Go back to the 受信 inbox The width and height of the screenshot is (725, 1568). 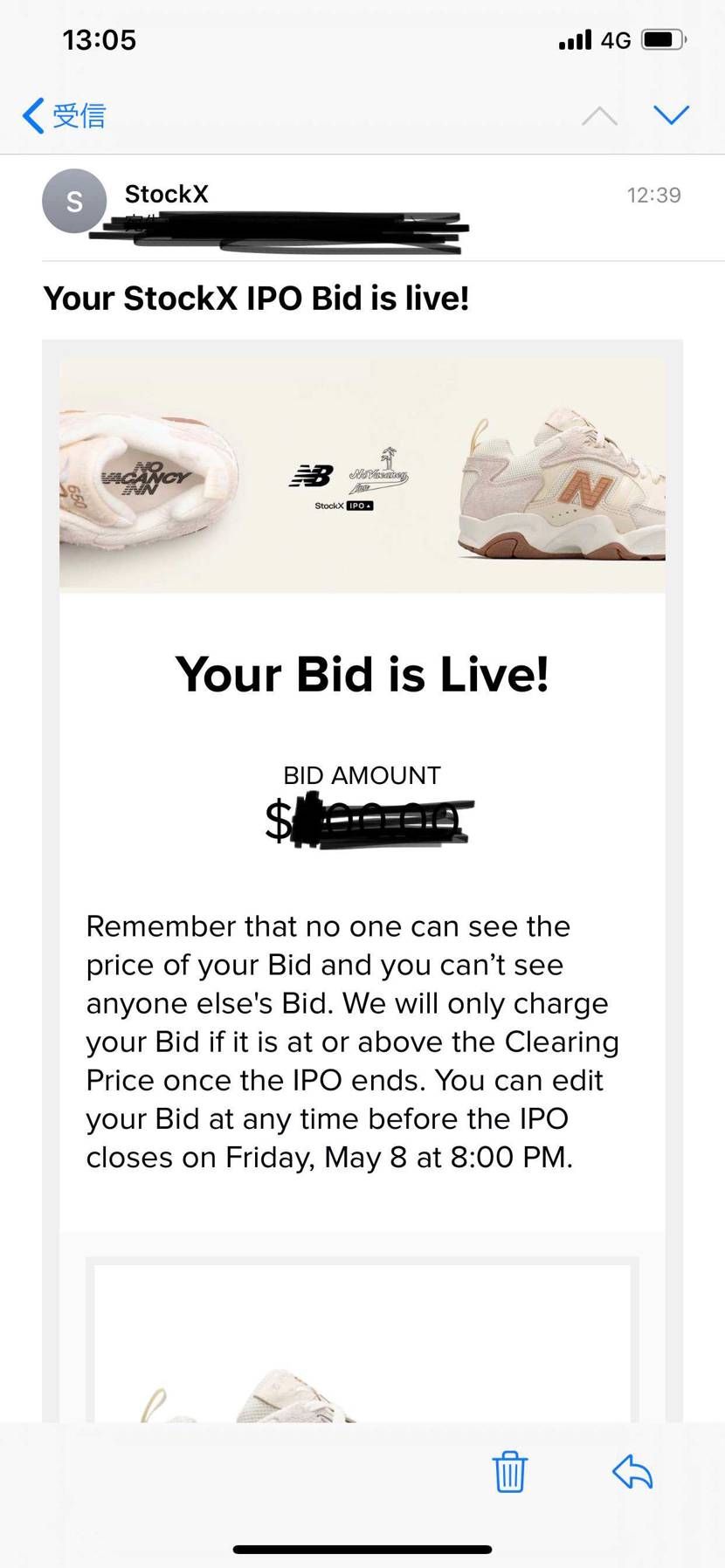tap(64, 115)
